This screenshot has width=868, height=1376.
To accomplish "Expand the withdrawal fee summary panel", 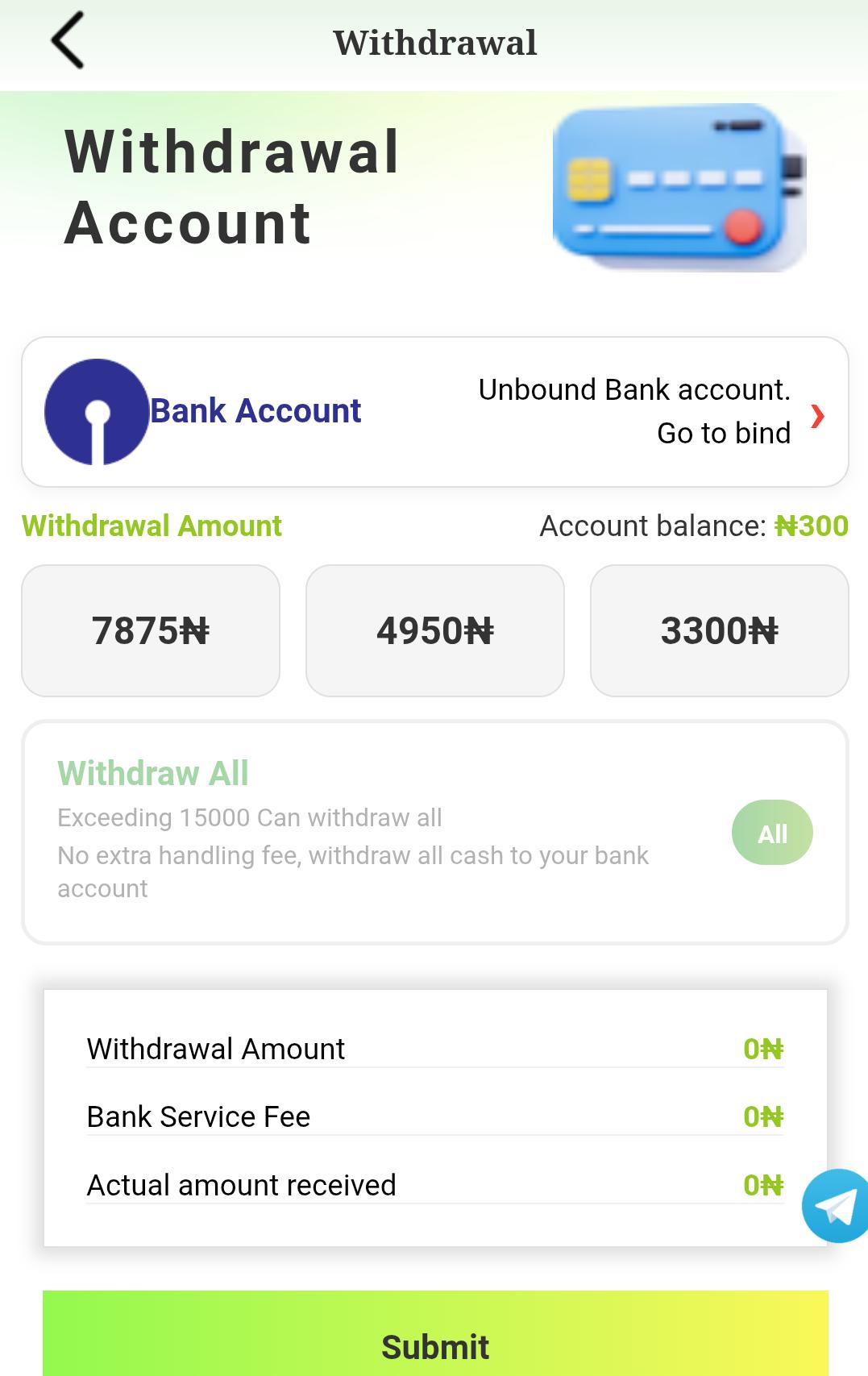I will tap(435, 1116).
